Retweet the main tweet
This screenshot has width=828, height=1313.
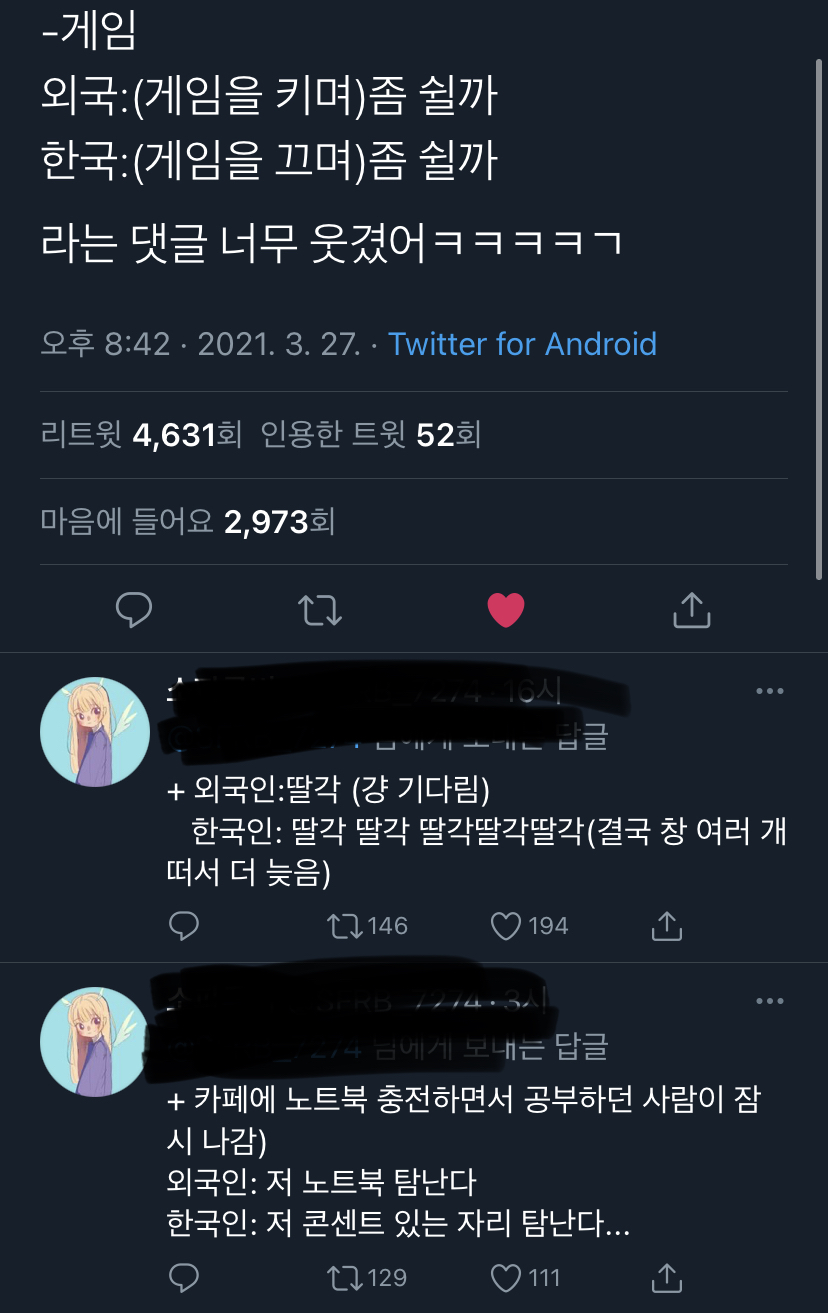[320, 609]
